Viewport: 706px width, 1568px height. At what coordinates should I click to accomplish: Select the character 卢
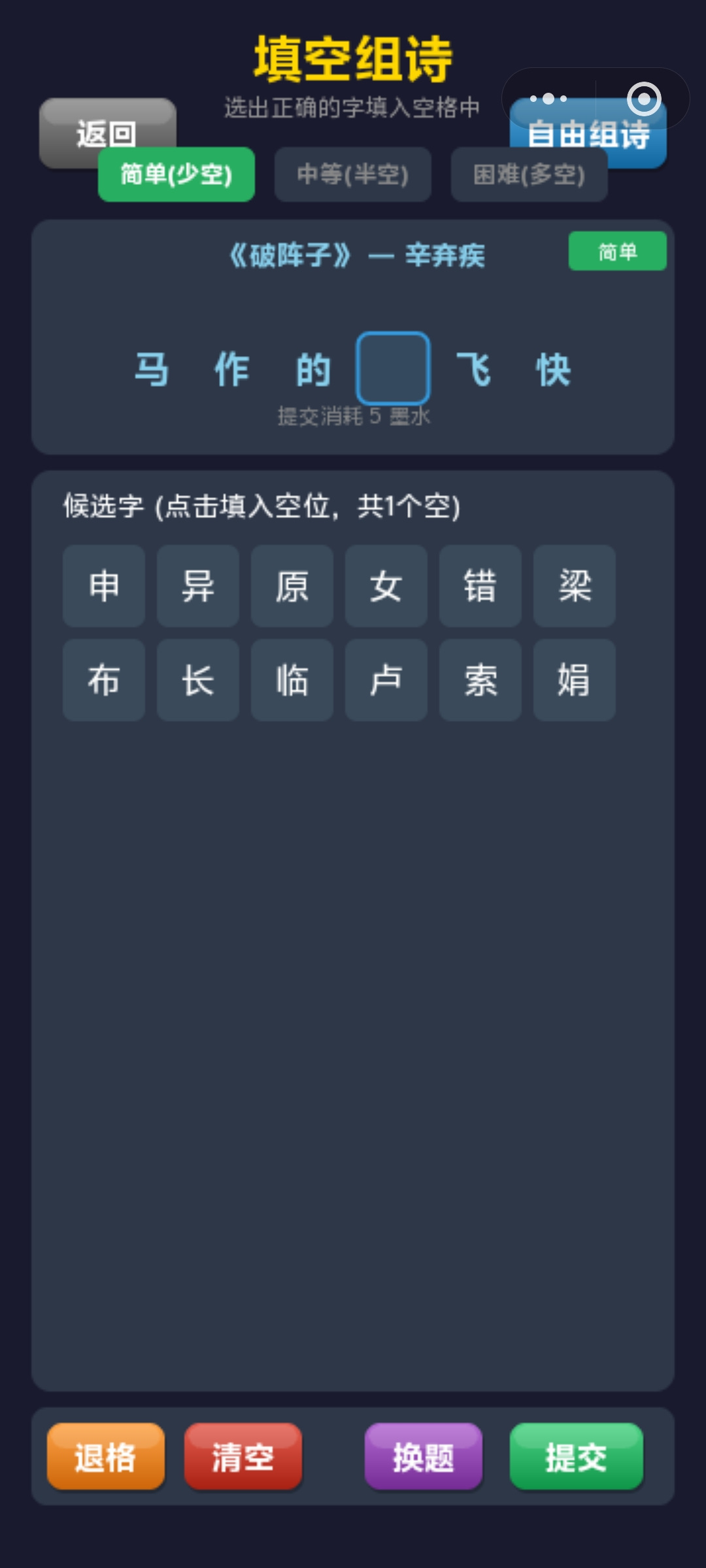[386, 680]
